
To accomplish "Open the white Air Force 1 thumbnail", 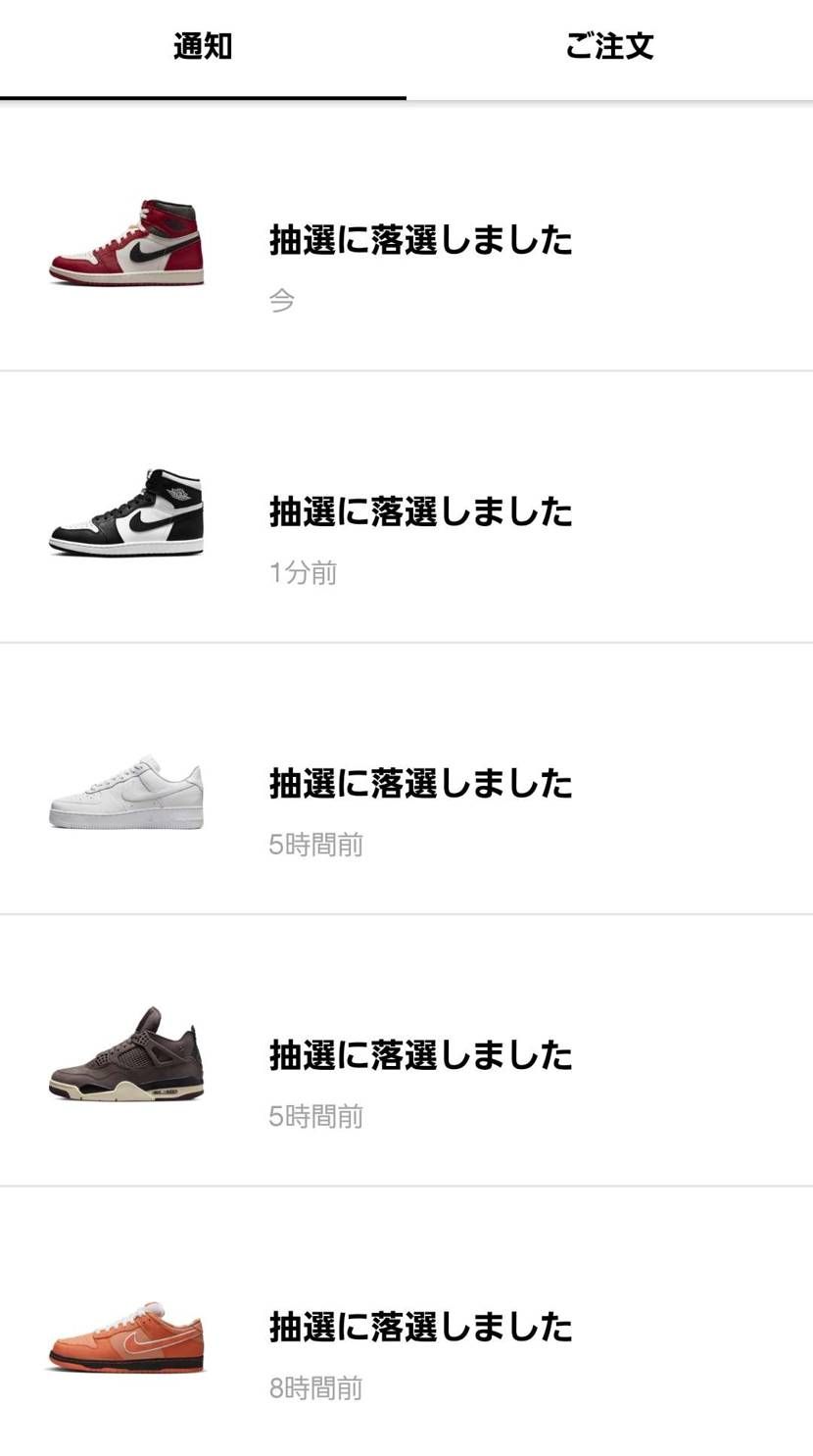I will 127,794.
